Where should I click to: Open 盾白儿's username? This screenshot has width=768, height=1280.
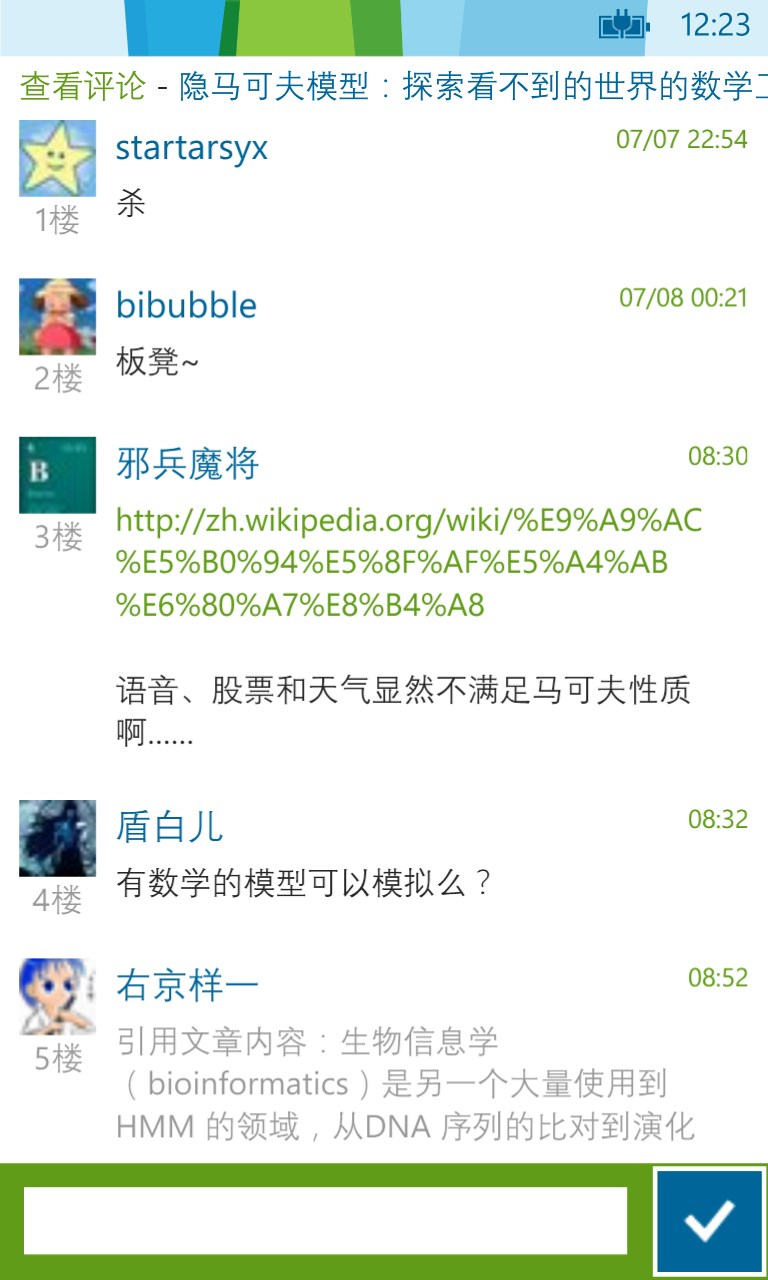pyautogui.click(x=169, y=827)
